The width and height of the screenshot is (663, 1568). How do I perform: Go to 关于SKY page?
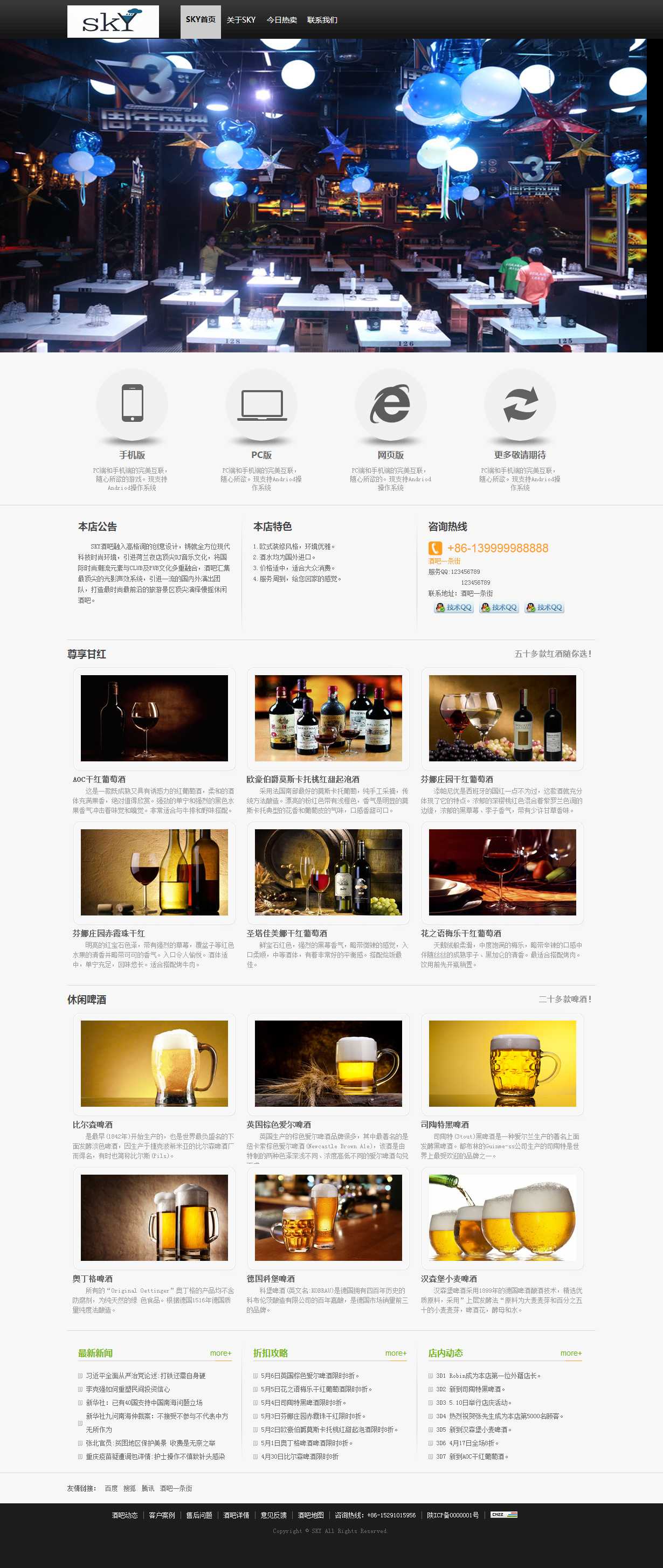tap(240, 20)
